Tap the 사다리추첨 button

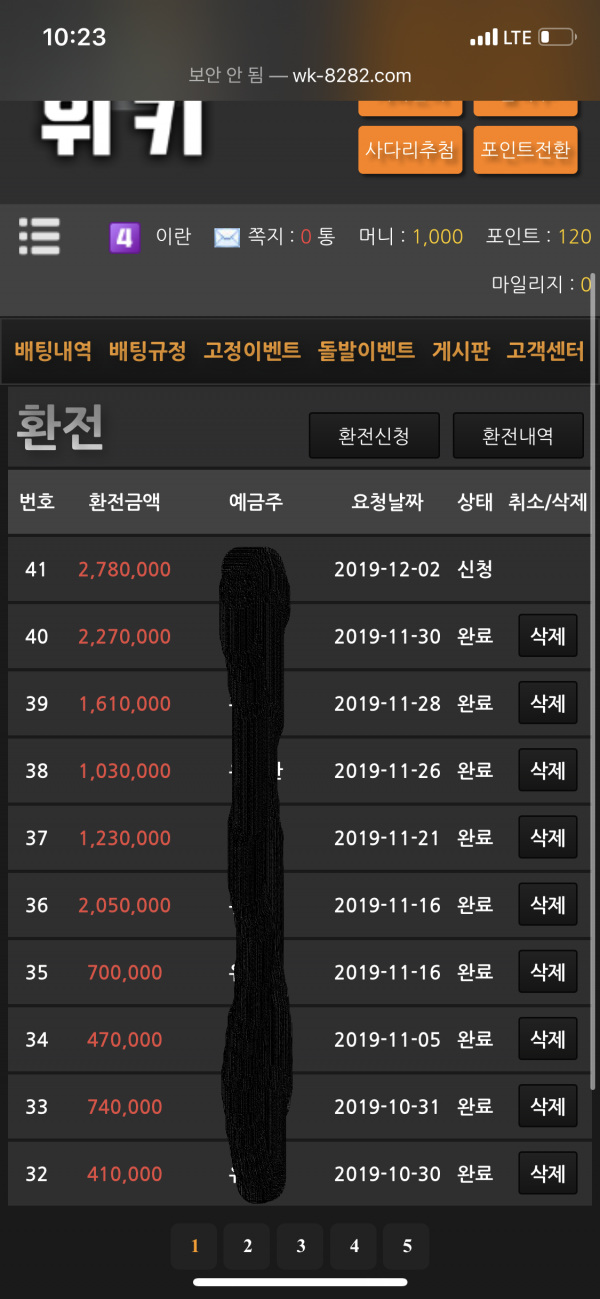click(x=410, y=150)
